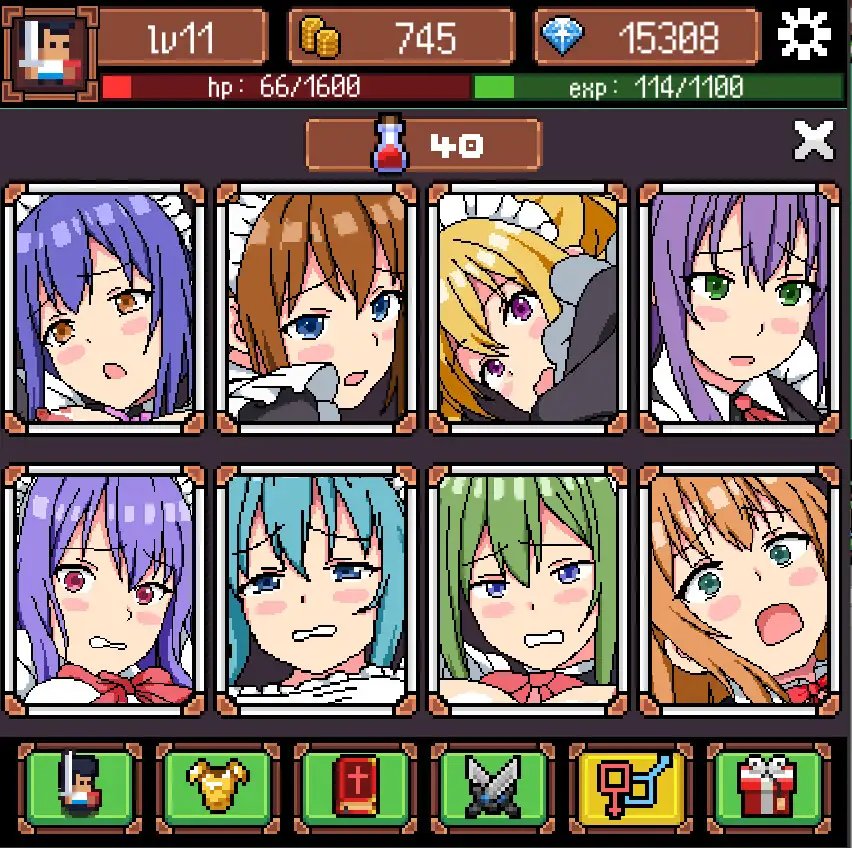The image size is (852, 848).
Task: Select the blue-haired girl with brown eyes
Action: coord(104,308)
